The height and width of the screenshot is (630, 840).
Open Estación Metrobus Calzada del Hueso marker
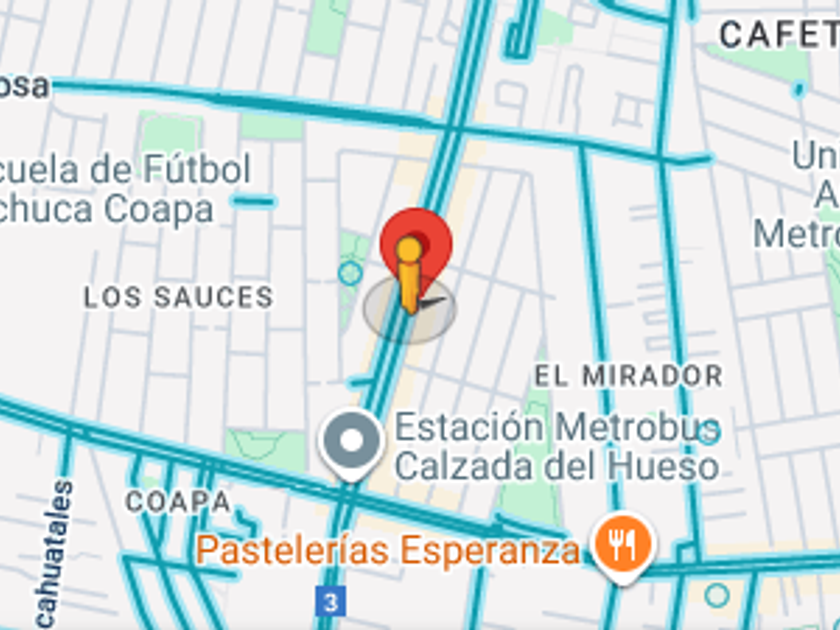[x=351, y=442]
